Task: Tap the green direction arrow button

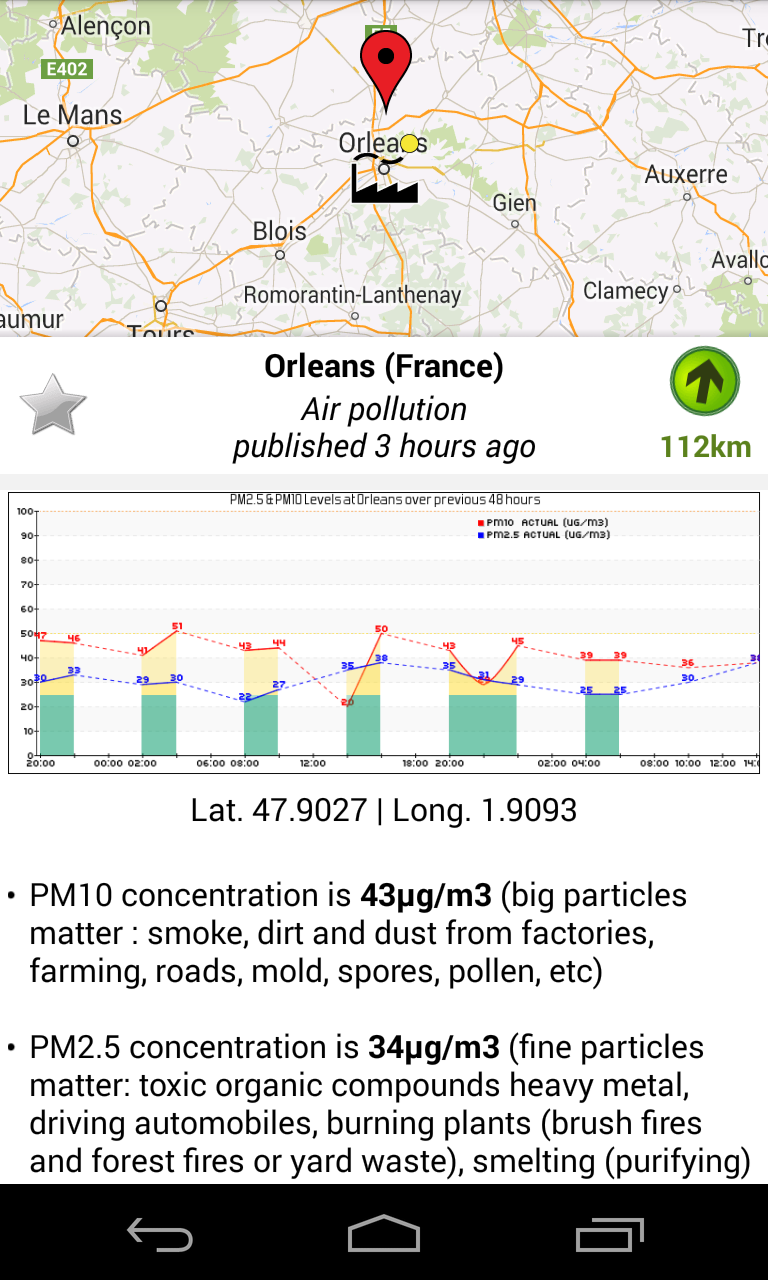Action: pos(705,382)
